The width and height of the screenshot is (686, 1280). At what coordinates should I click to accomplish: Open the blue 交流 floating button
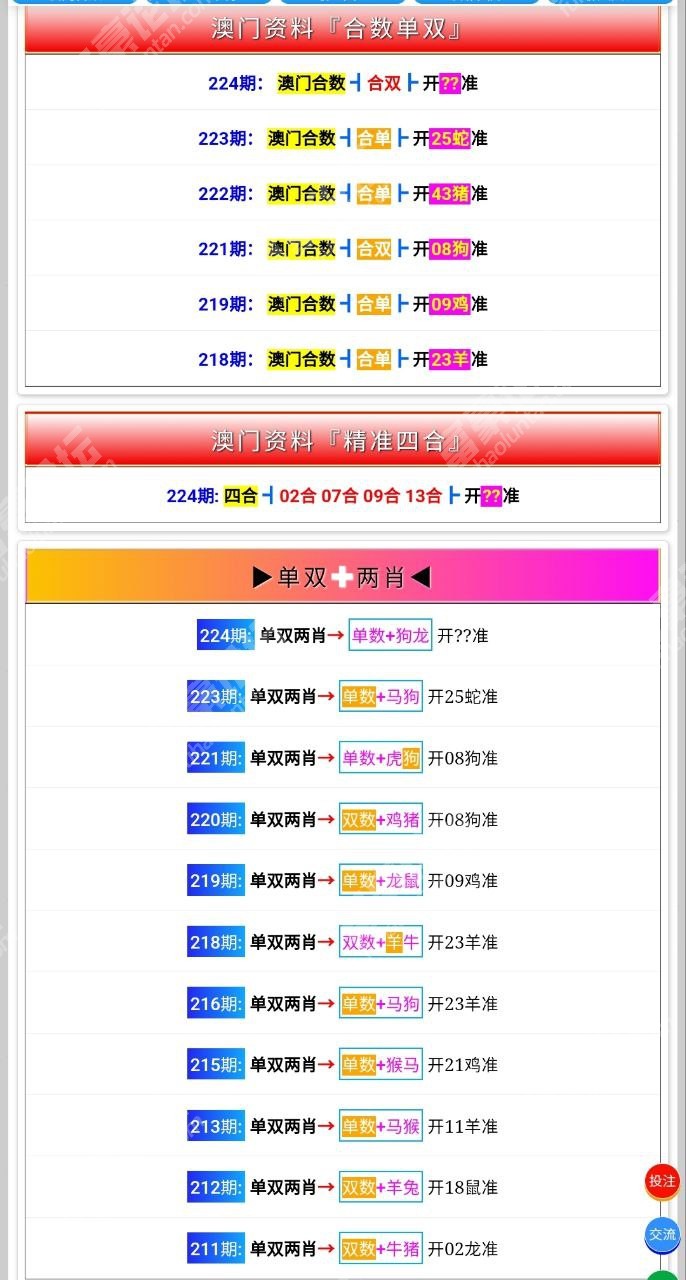tap(662, 1234)
